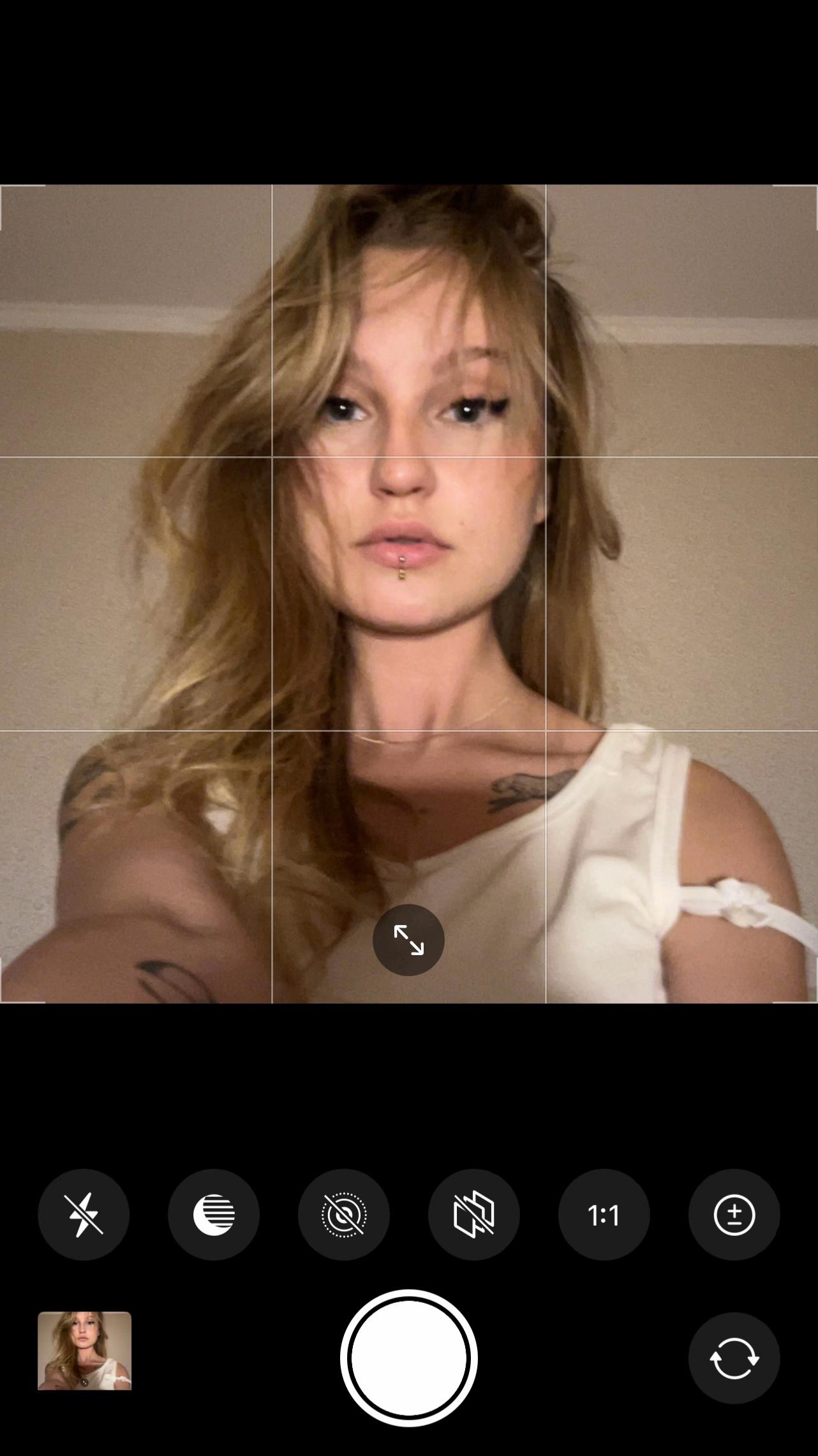The width and height of the screenshot is (818, 1456).
Task: Expand the viewfinder to full screen
Action: tap(408, 940)
